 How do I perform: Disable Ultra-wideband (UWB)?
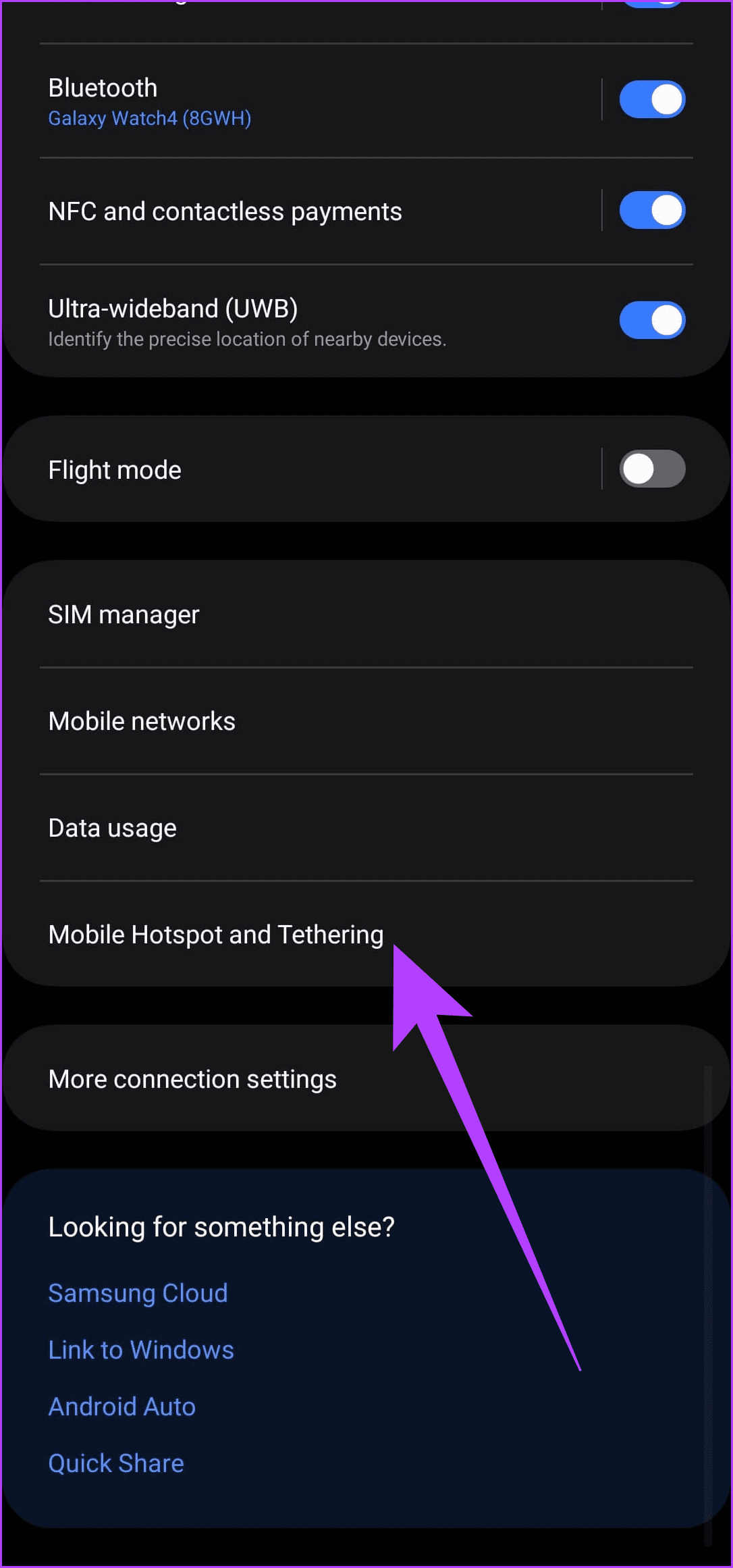click(x=652, y=319)
